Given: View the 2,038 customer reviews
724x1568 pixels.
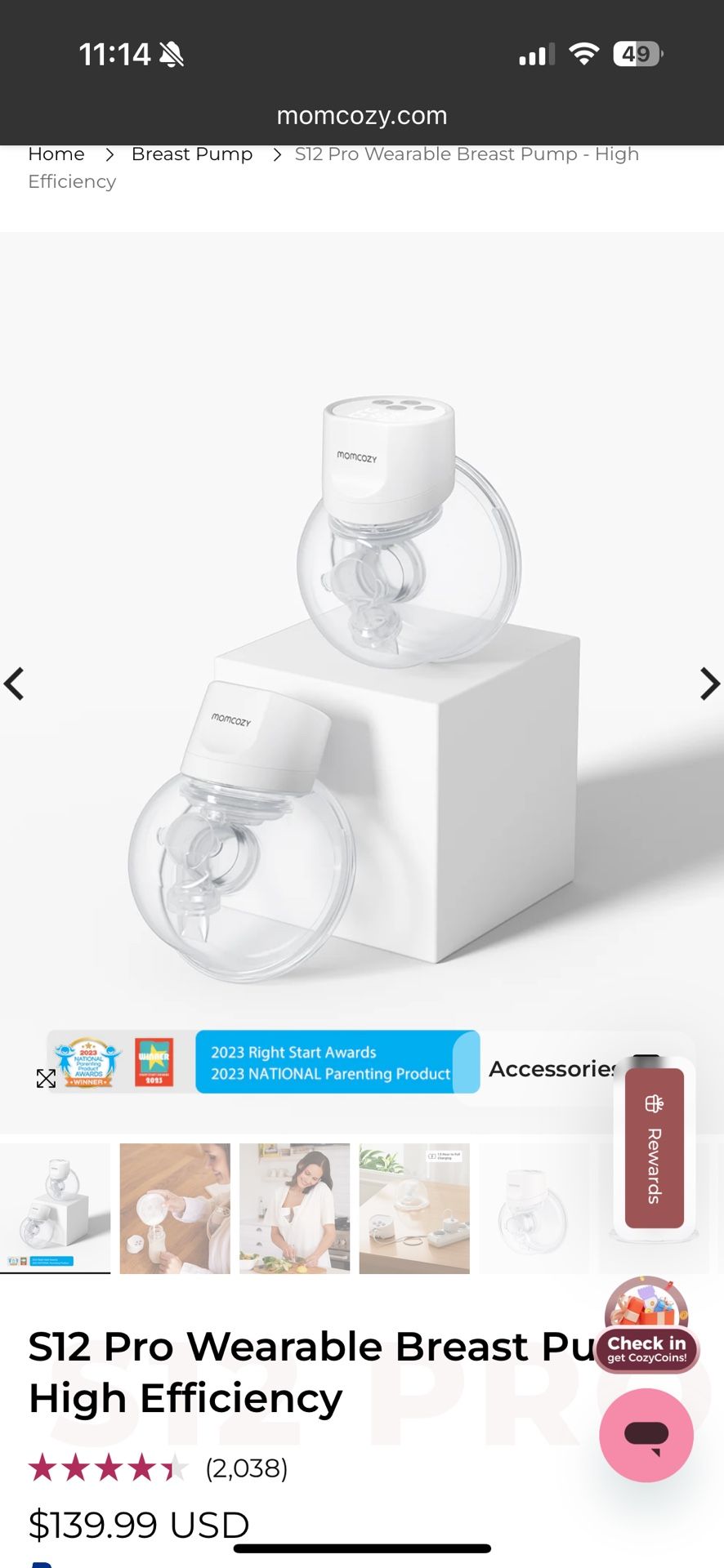Looking at the screenshot, I should point(246,1468).
